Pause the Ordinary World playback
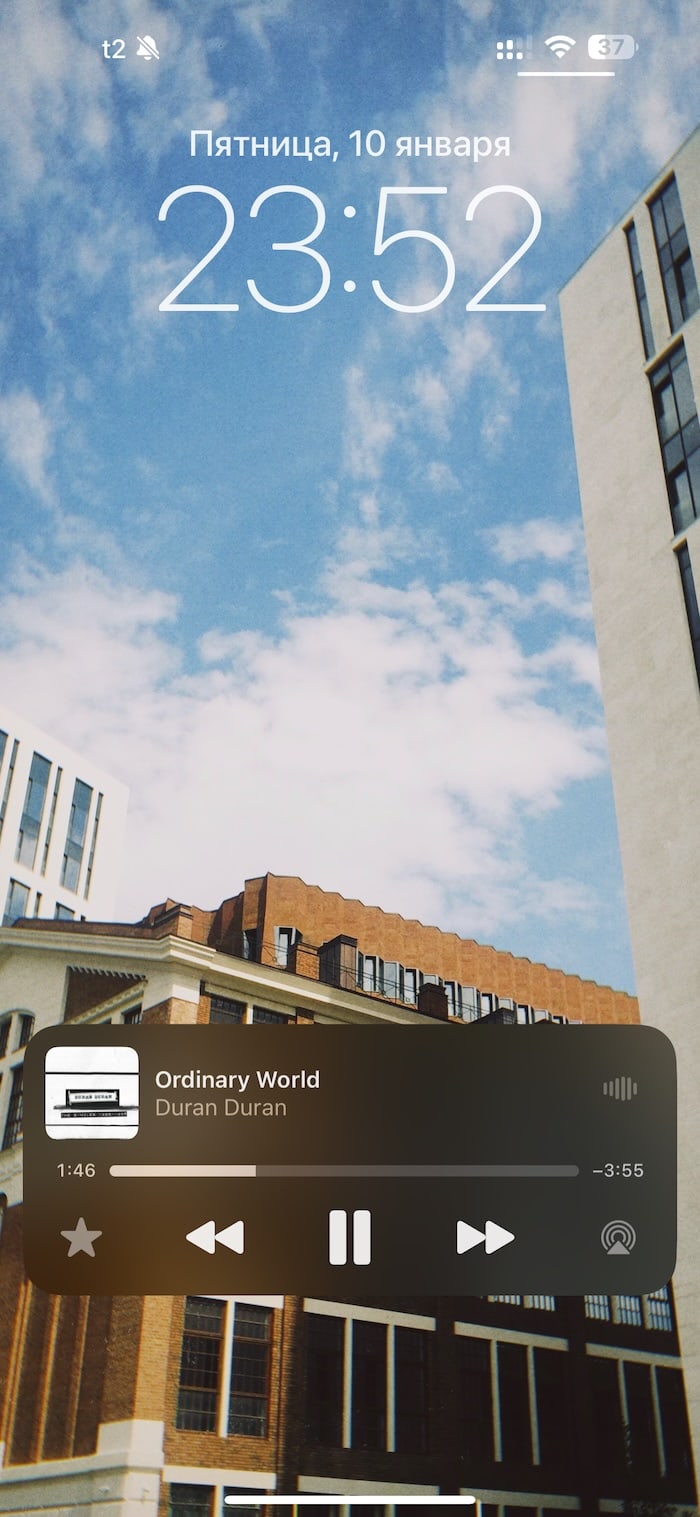This screenshot has width=700, height=1517. [x=350, y=1237]
